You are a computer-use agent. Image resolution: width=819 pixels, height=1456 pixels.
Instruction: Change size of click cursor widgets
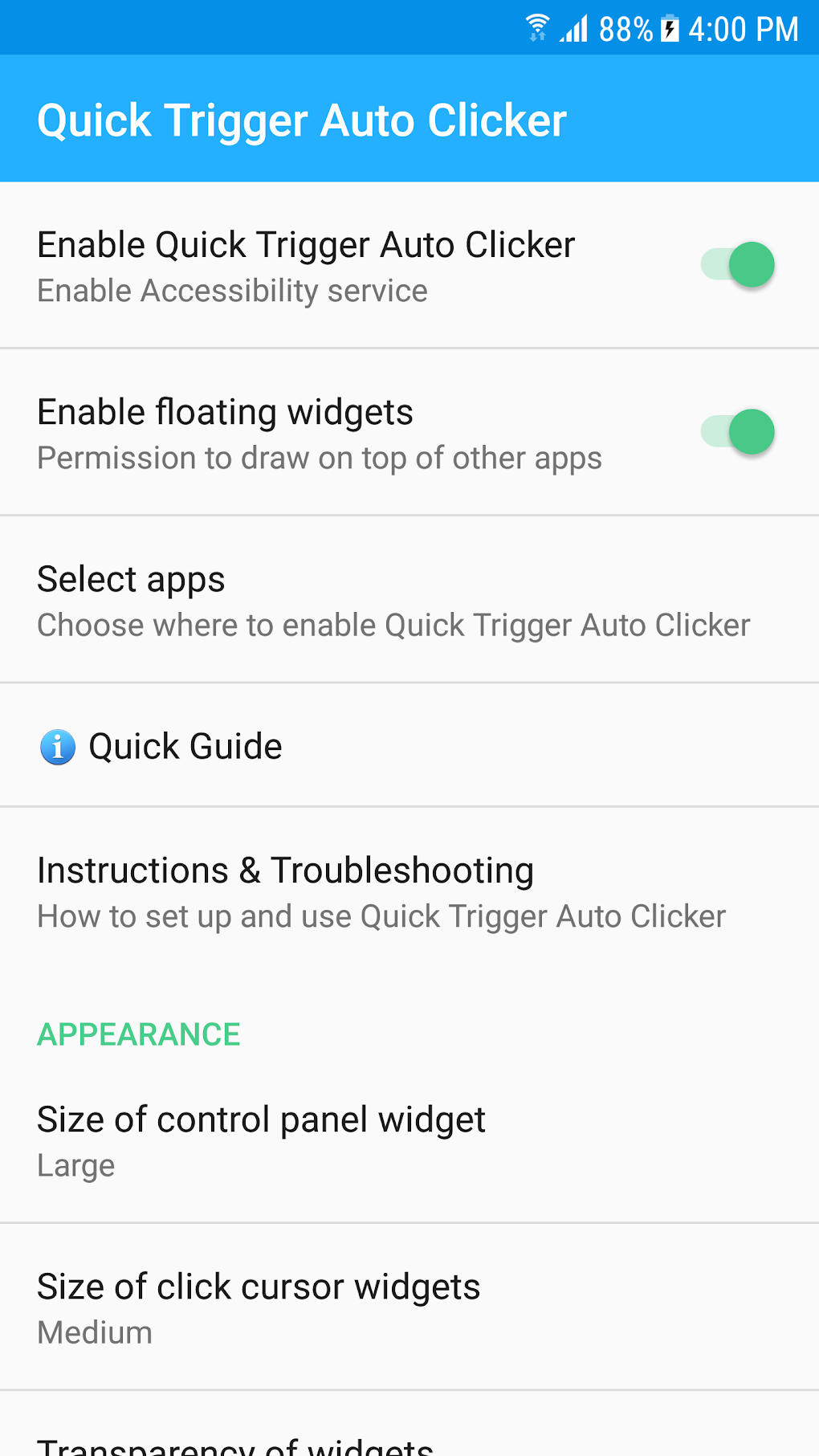pyautogui.click(x=259, y=1307)
